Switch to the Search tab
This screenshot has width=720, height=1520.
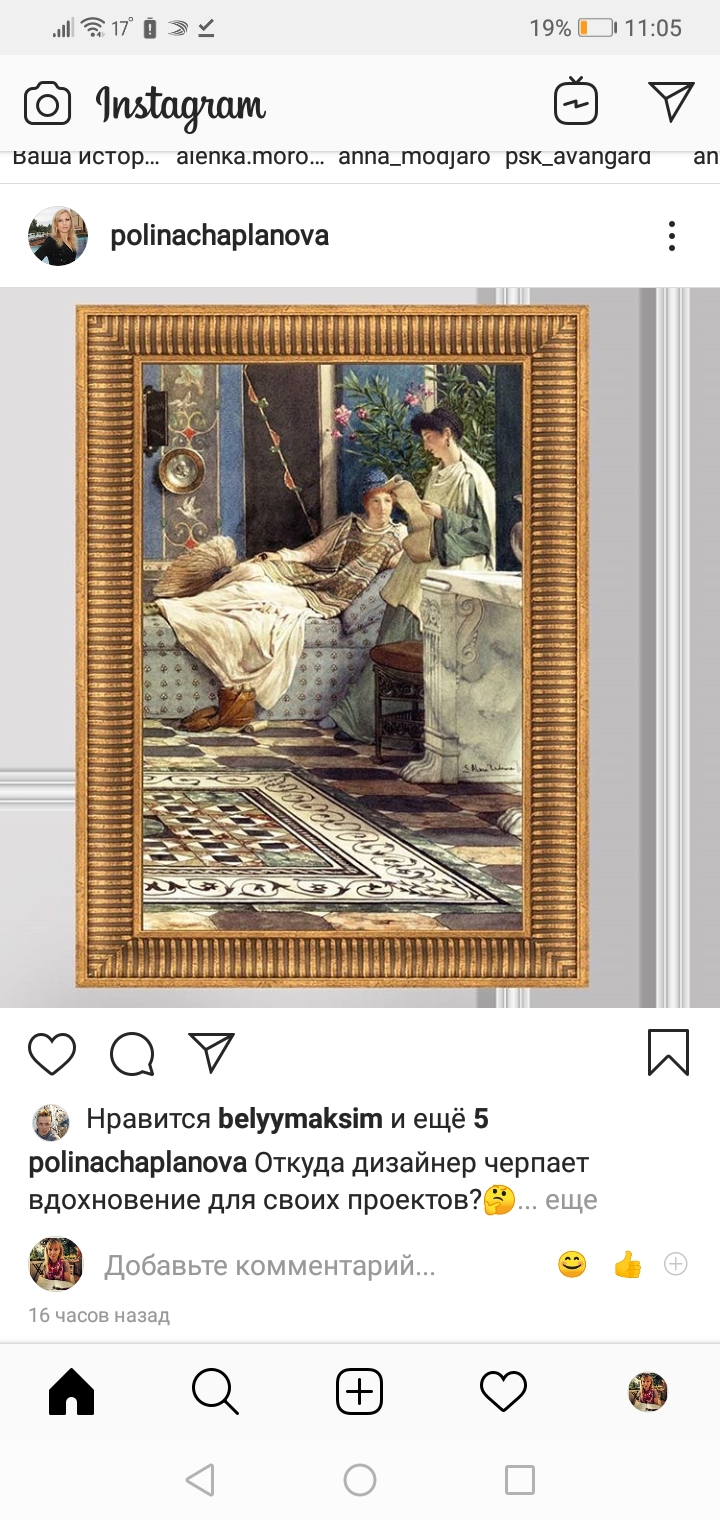point(215,1391)
